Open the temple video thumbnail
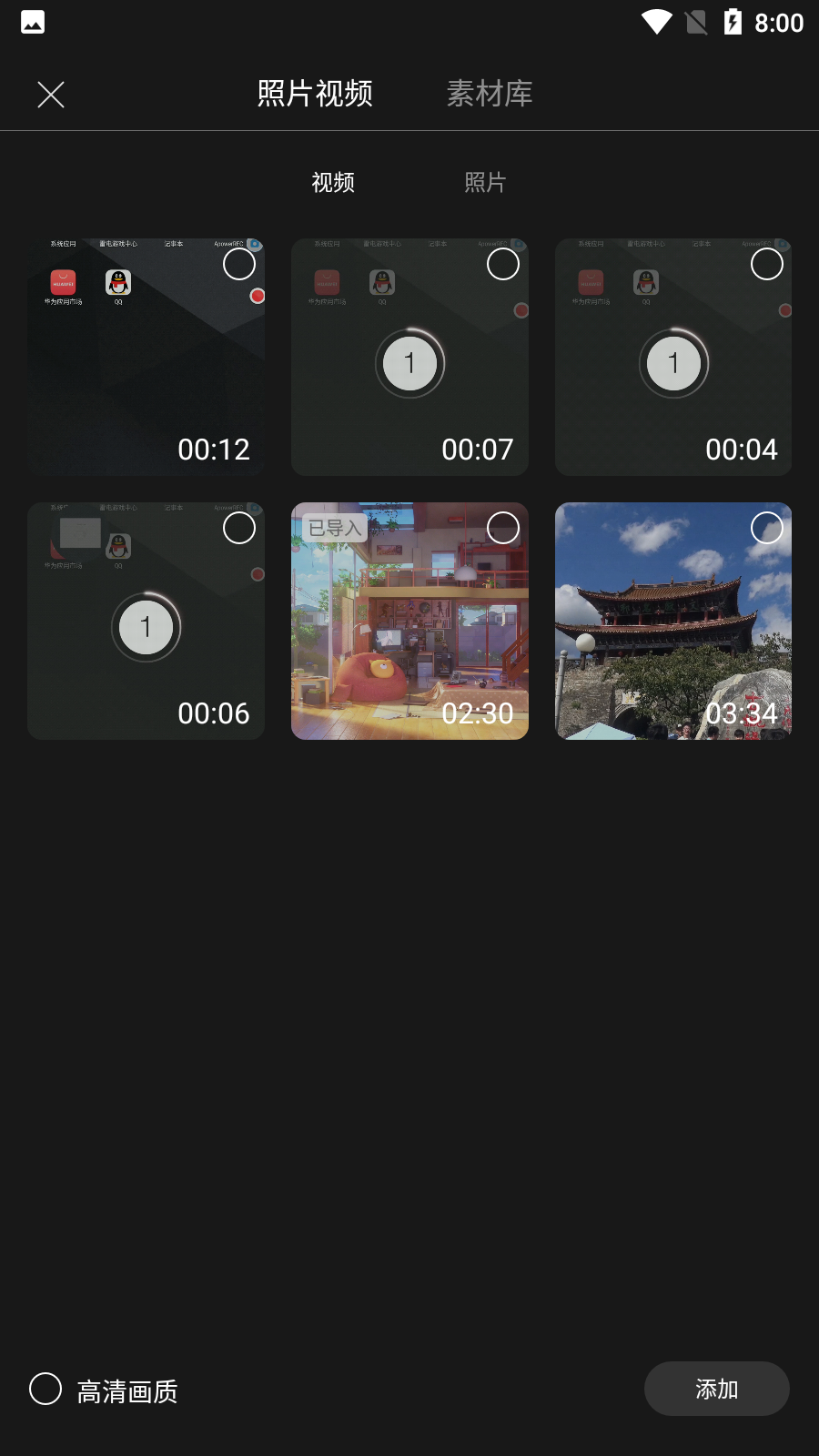This screenshot has height=1456, width=819. point(673,622)
